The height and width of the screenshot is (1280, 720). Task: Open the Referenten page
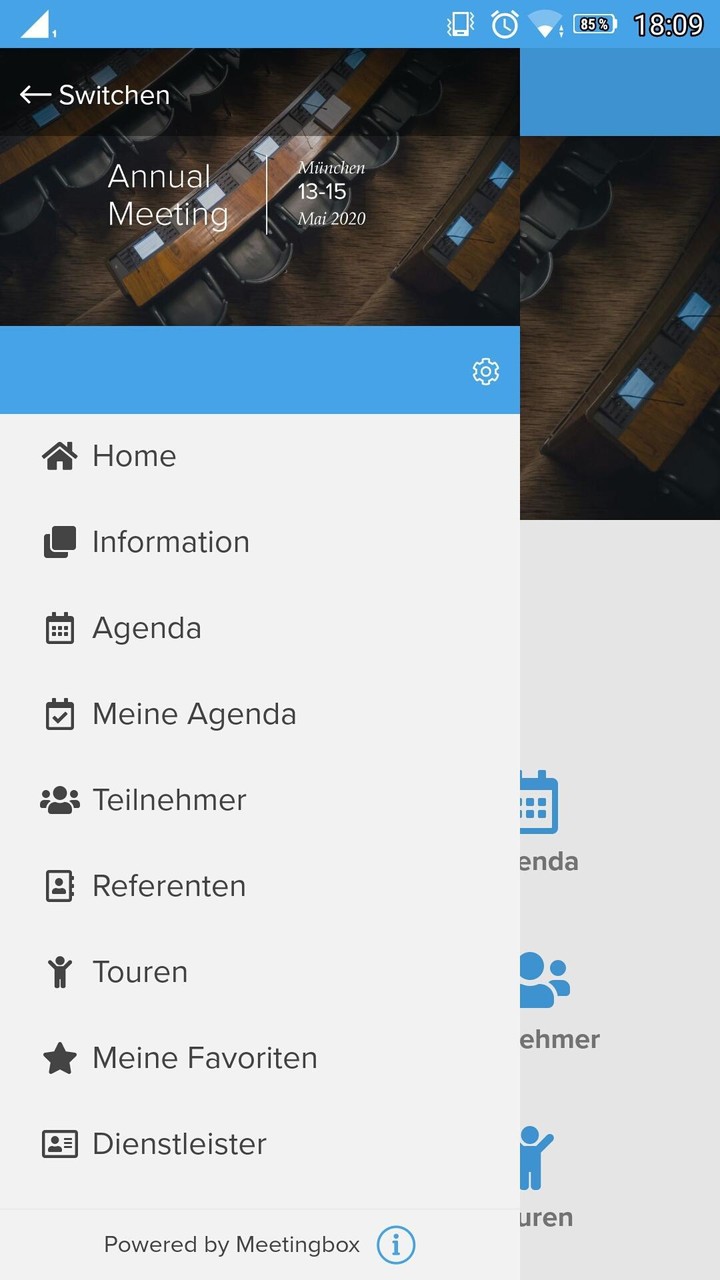click(169, 886)
